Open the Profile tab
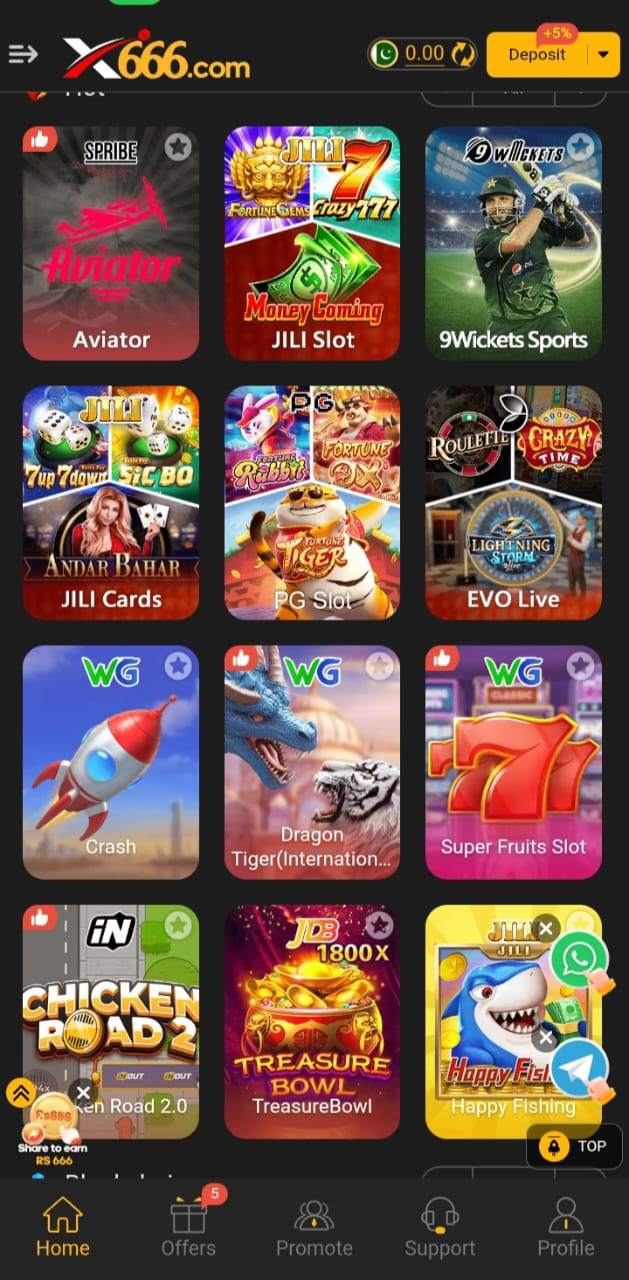Screen dimensions: 629x1280 (566, 1228)
